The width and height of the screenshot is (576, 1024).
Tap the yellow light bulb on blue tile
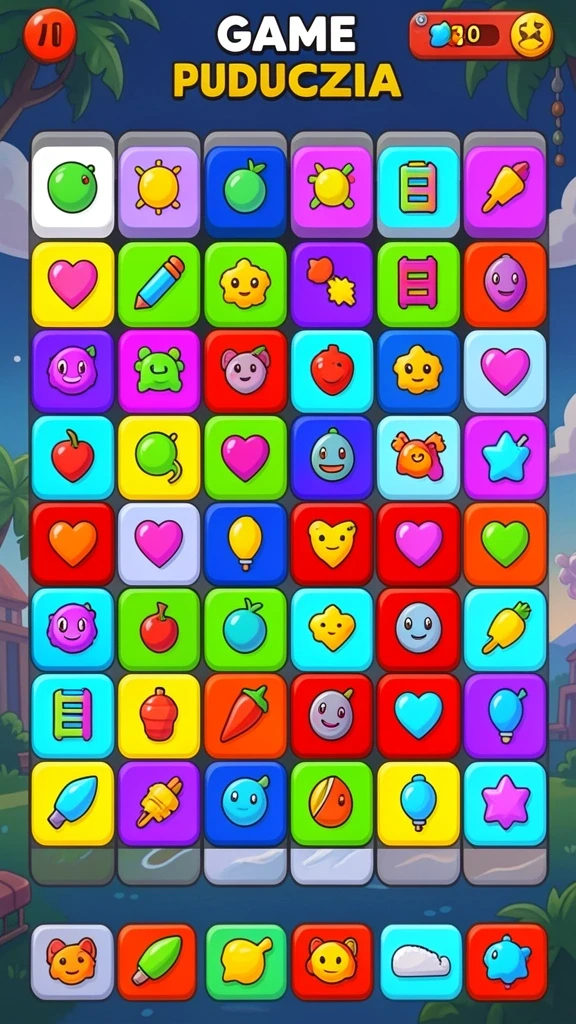click(x=245, y=543)
